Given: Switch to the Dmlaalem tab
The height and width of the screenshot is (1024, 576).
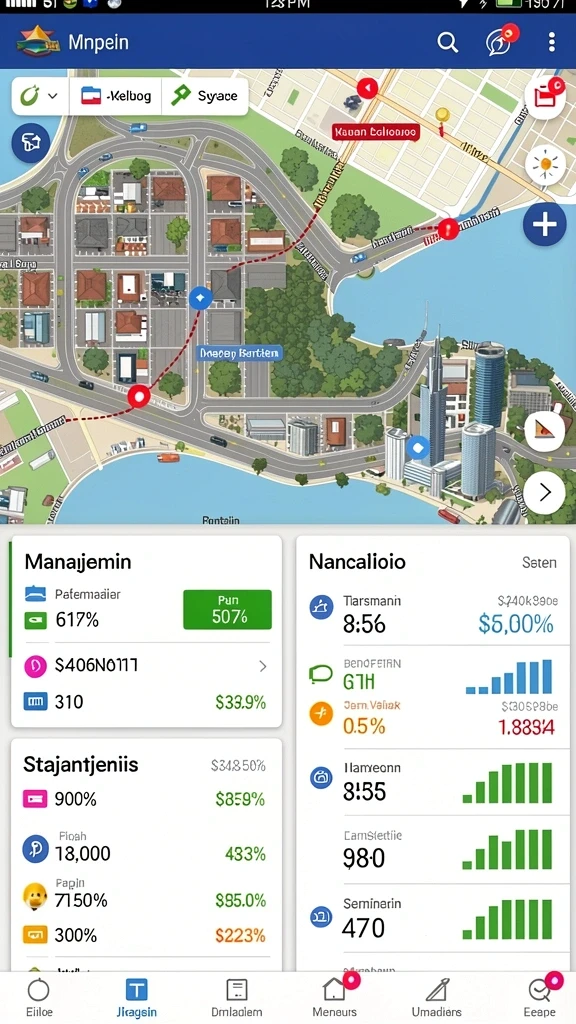Looking at the screenshot, I should (x=236, y=997).
